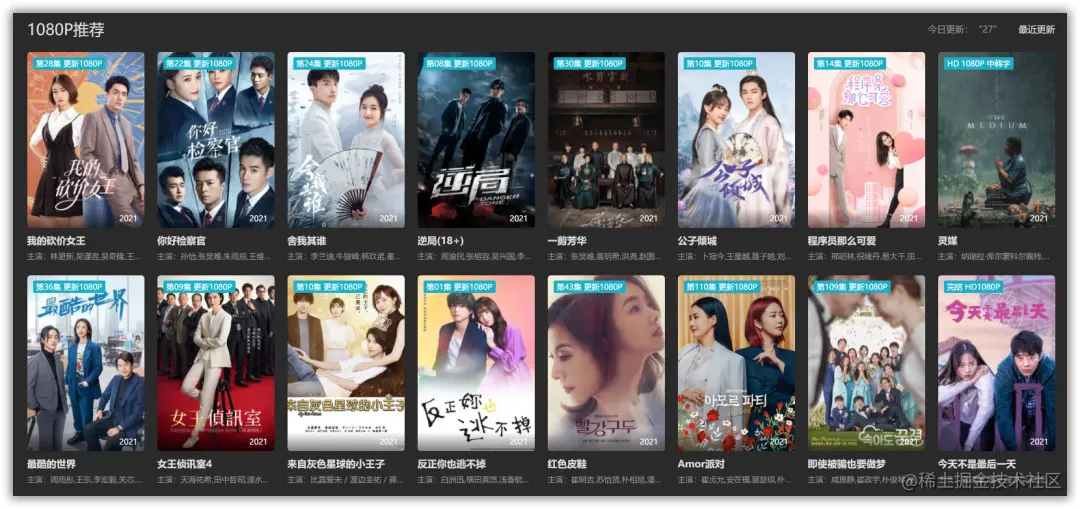1080x509 pixels.
Task: Tap the 最近更新 link
Action: (x=1036, y=30)
